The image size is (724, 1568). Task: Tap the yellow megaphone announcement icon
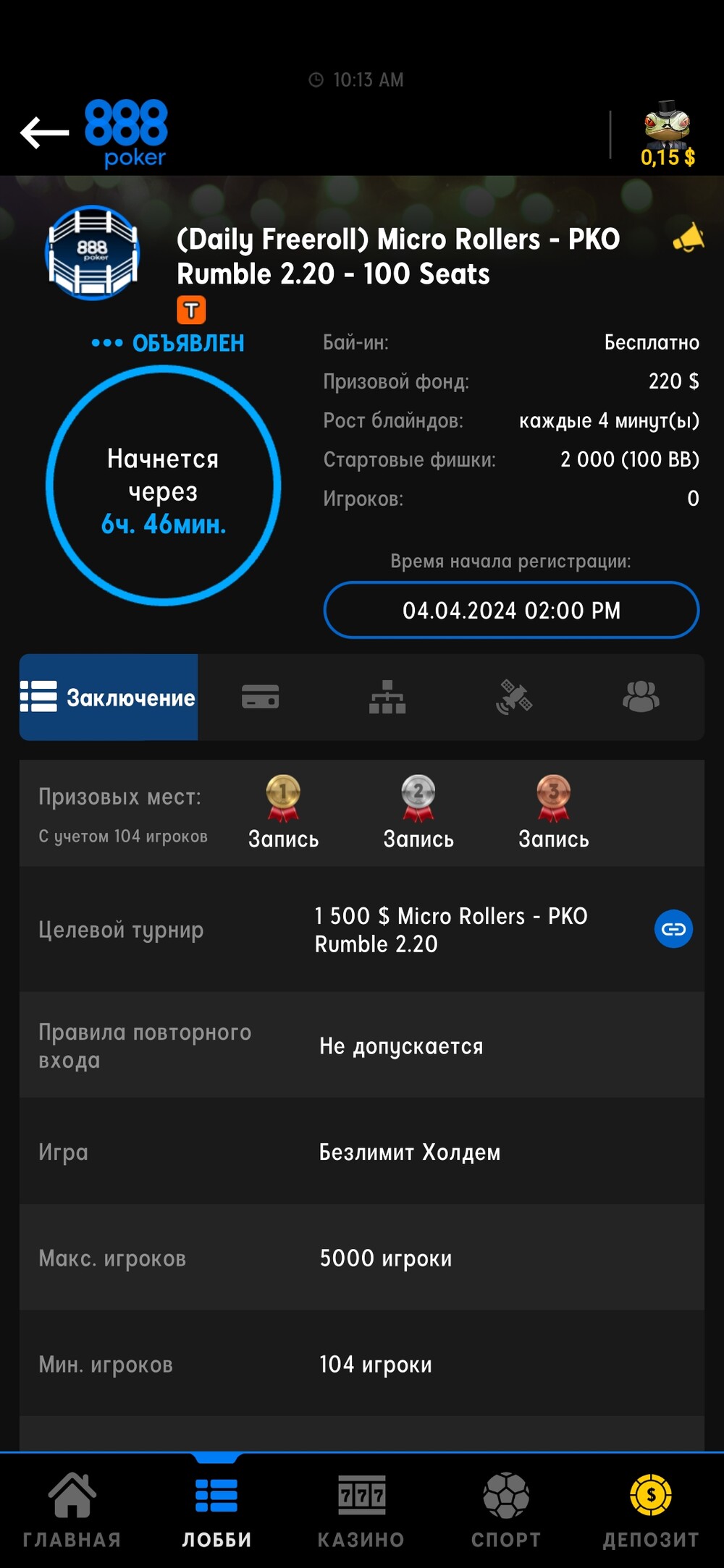coord(689,238)
